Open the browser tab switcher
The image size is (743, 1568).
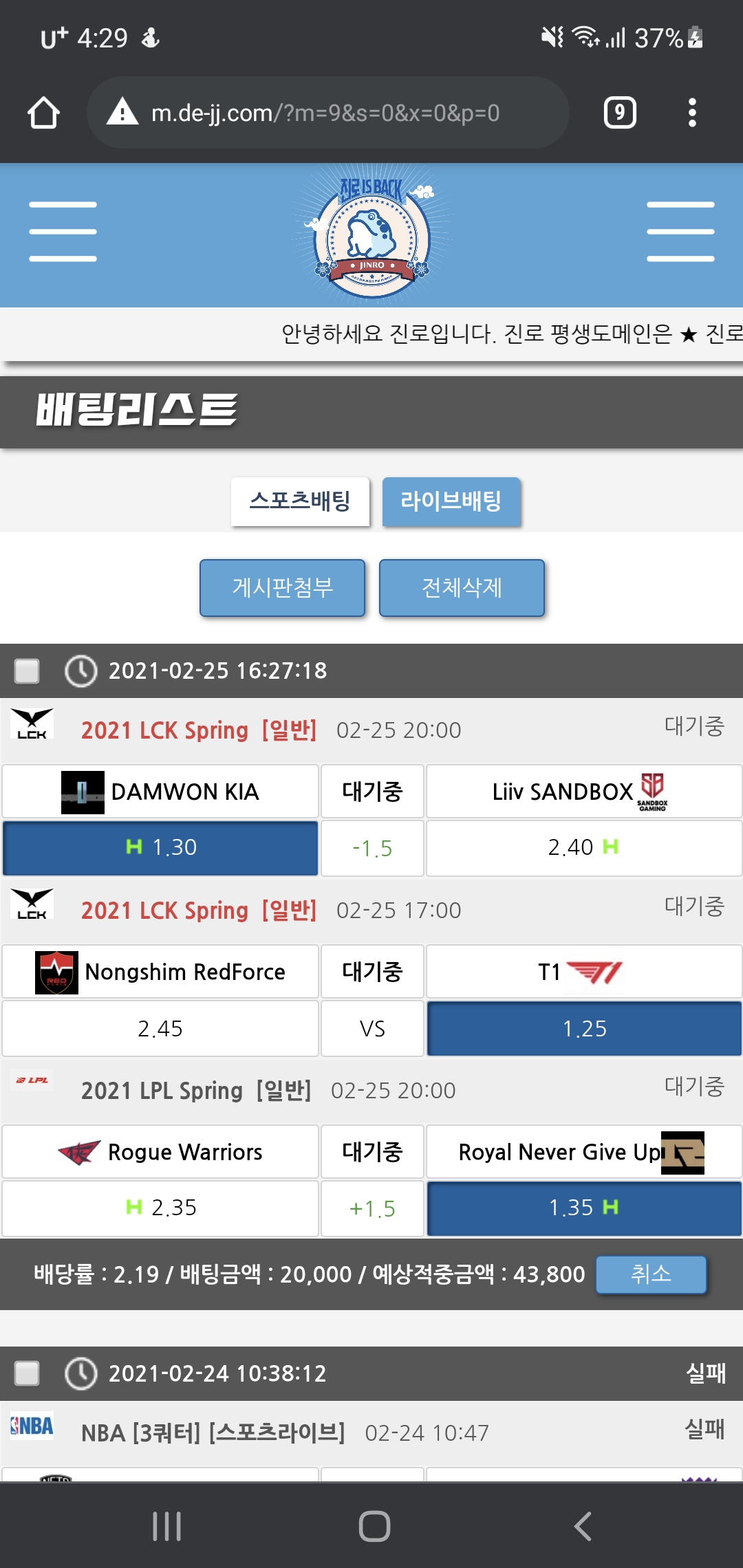tap(620, 113)
